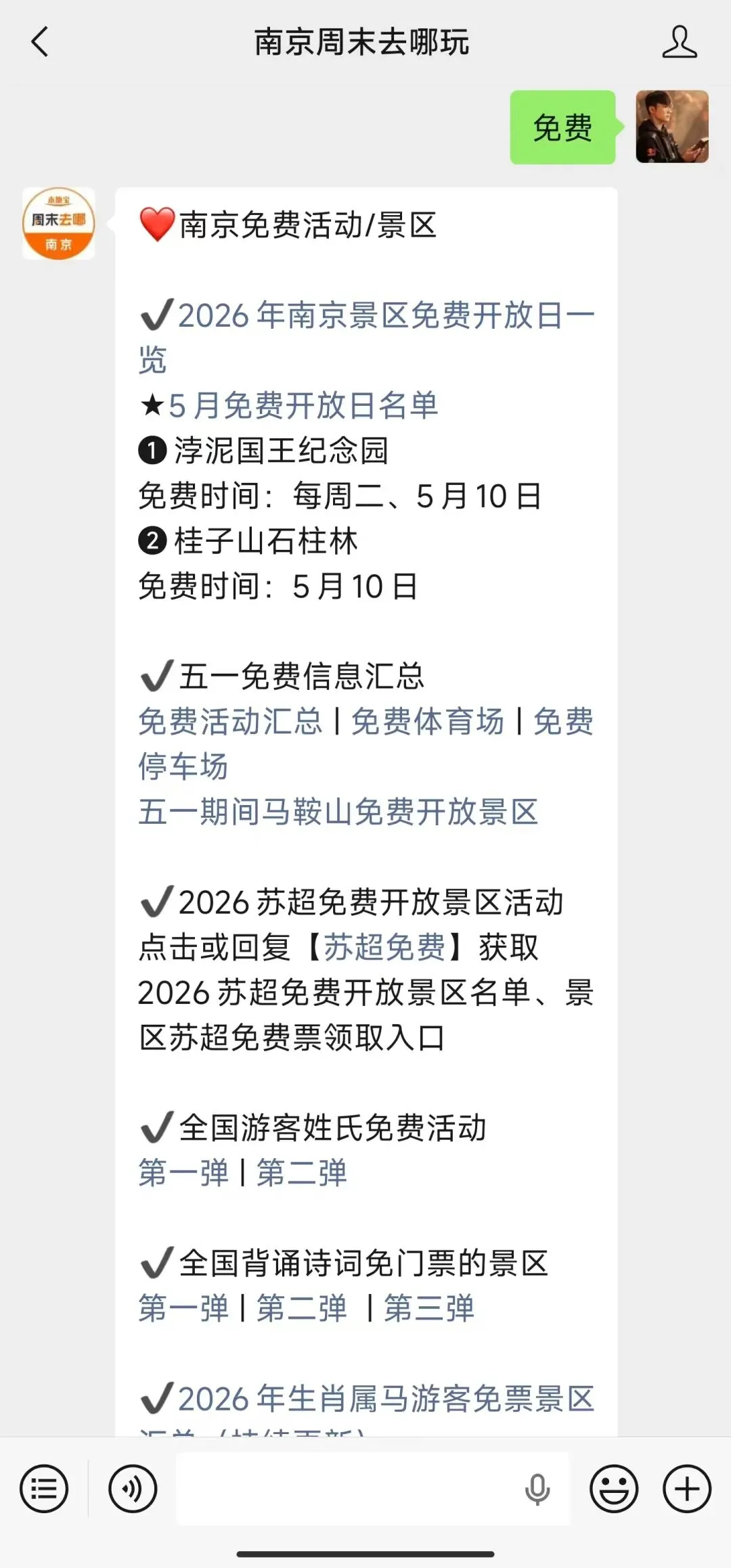Viewport: 731px width, 1568px height.
Task: Tap the 苏超免费 keyword link
Action: click(x=384, y=947)
